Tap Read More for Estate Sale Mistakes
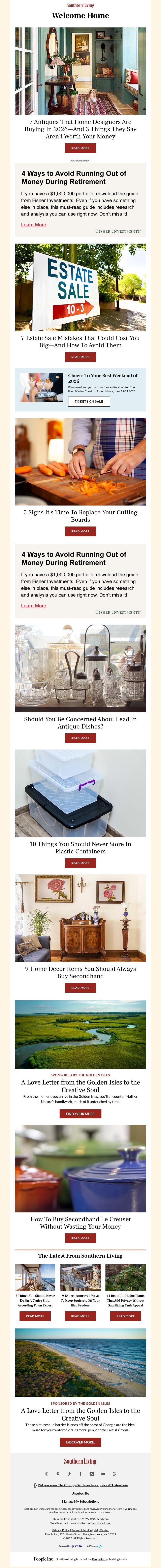The width and height of the screenshot is (161, 1568). 80,357
